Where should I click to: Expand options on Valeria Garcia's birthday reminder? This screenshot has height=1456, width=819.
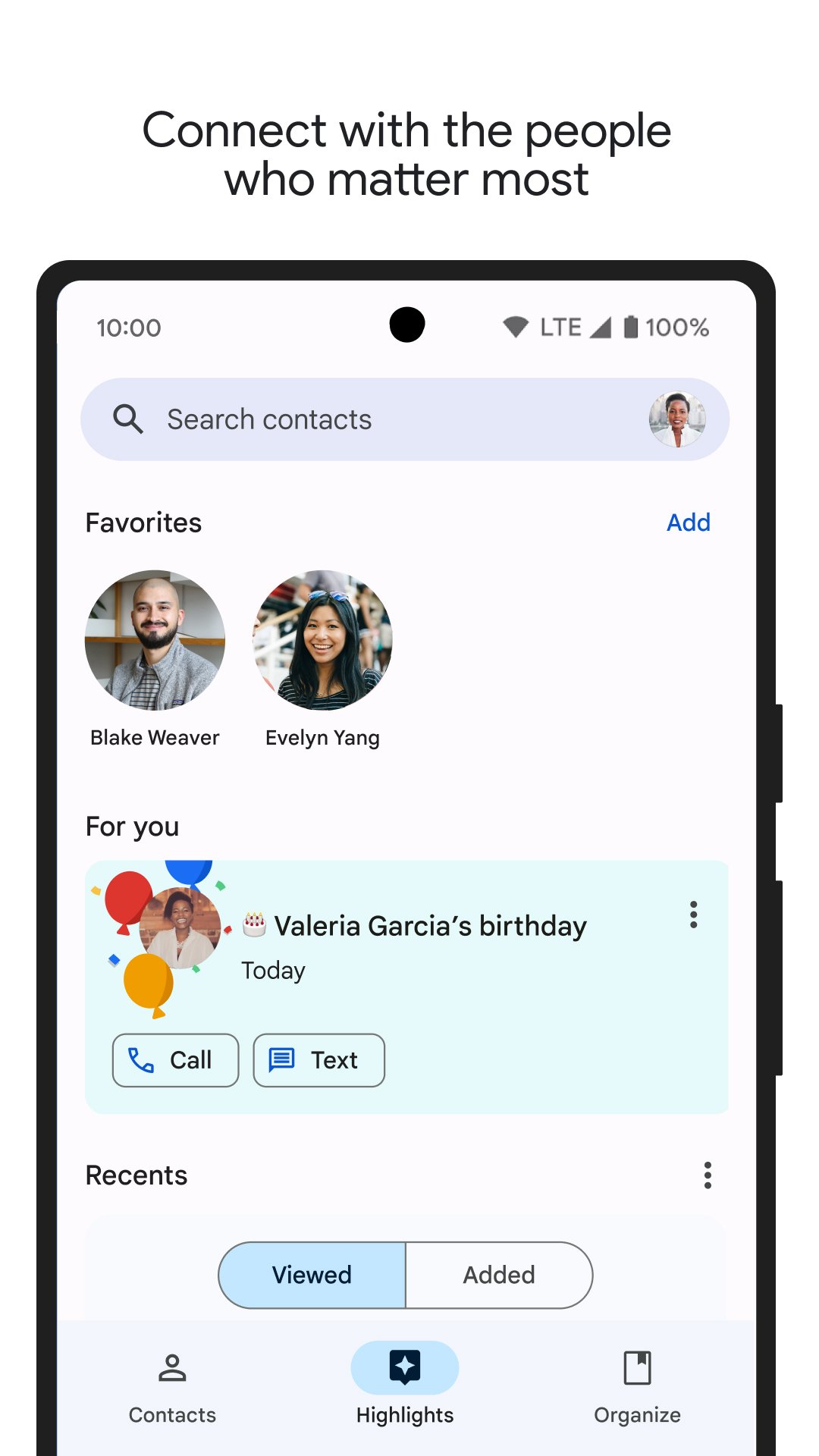(692, 915)
